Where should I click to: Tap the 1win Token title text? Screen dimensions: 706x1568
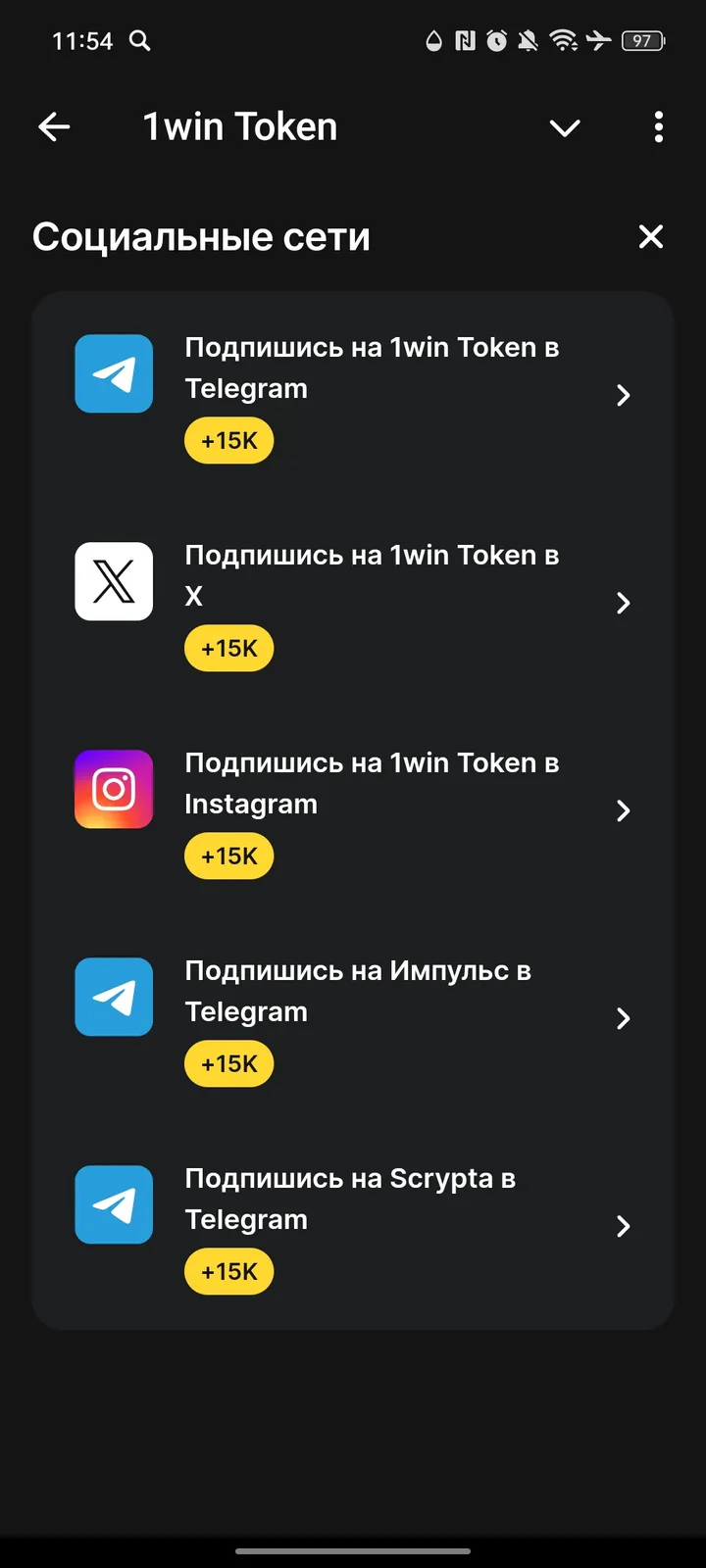pyautogui.click(x=240, y=125)
